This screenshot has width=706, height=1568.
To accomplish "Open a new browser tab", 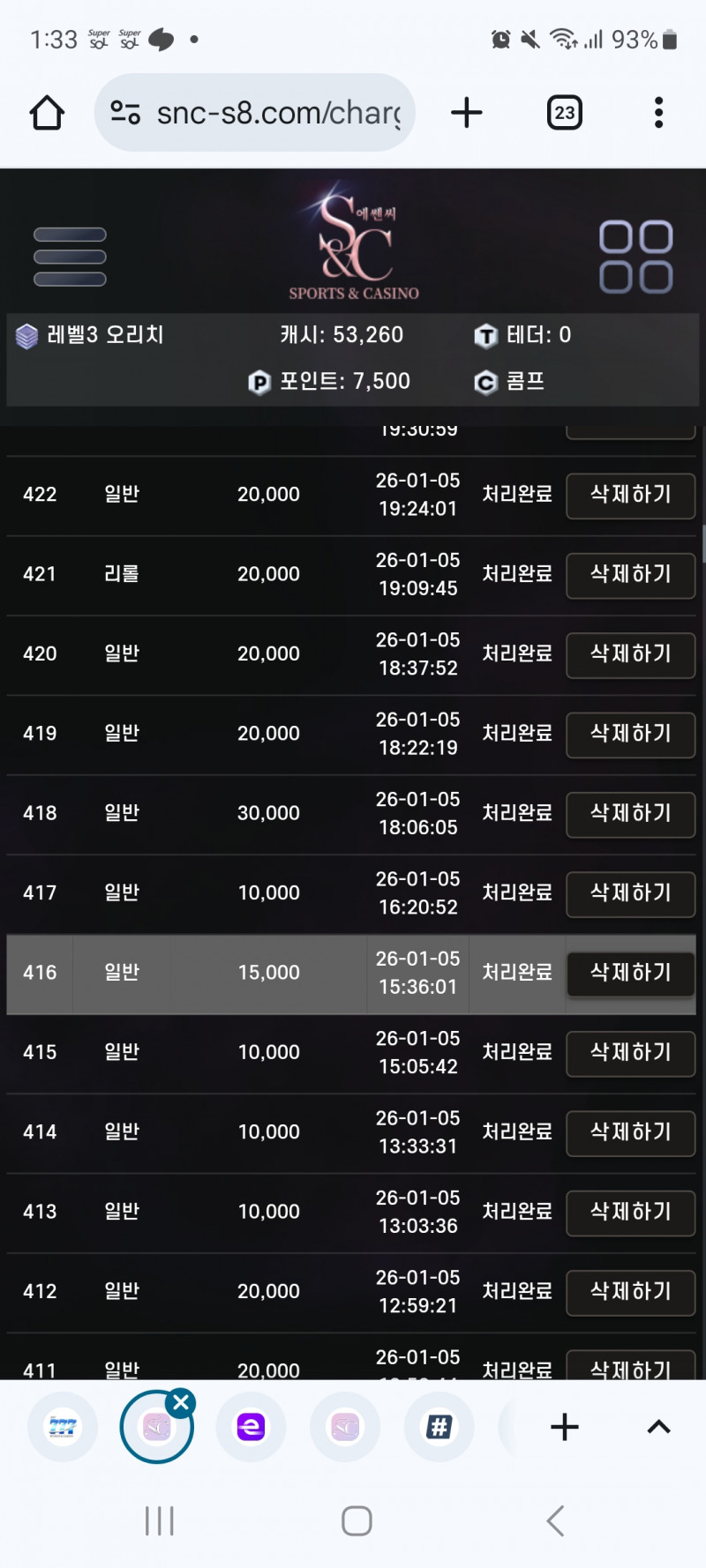I will coord(466,113).
